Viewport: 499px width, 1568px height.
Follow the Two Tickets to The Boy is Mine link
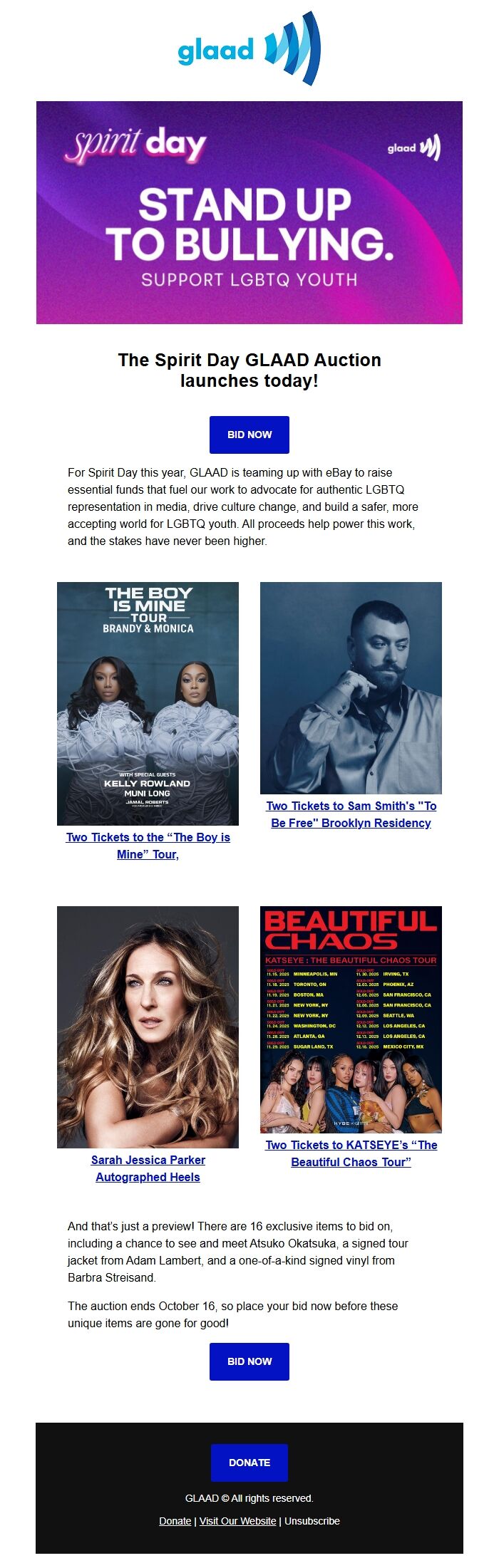pyautogui.click(x=148, y=846)
